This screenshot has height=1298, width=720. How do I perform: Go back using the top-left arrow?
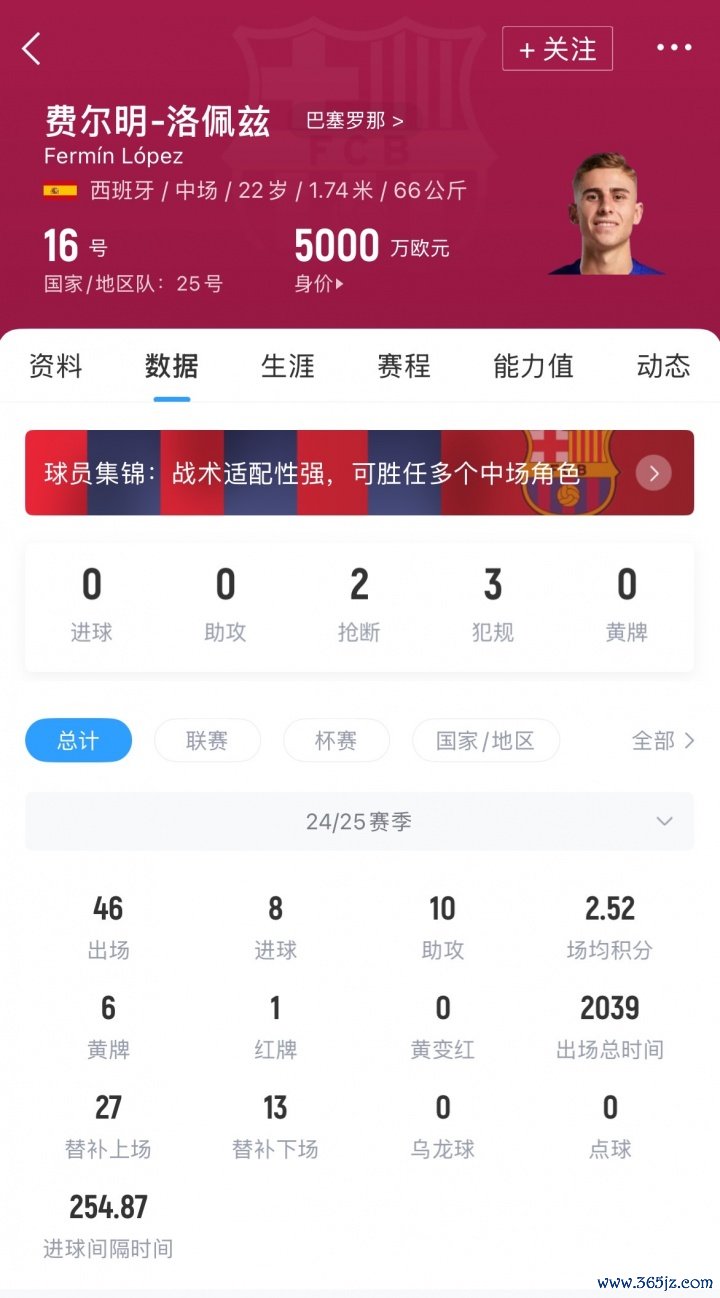[32, 48]
